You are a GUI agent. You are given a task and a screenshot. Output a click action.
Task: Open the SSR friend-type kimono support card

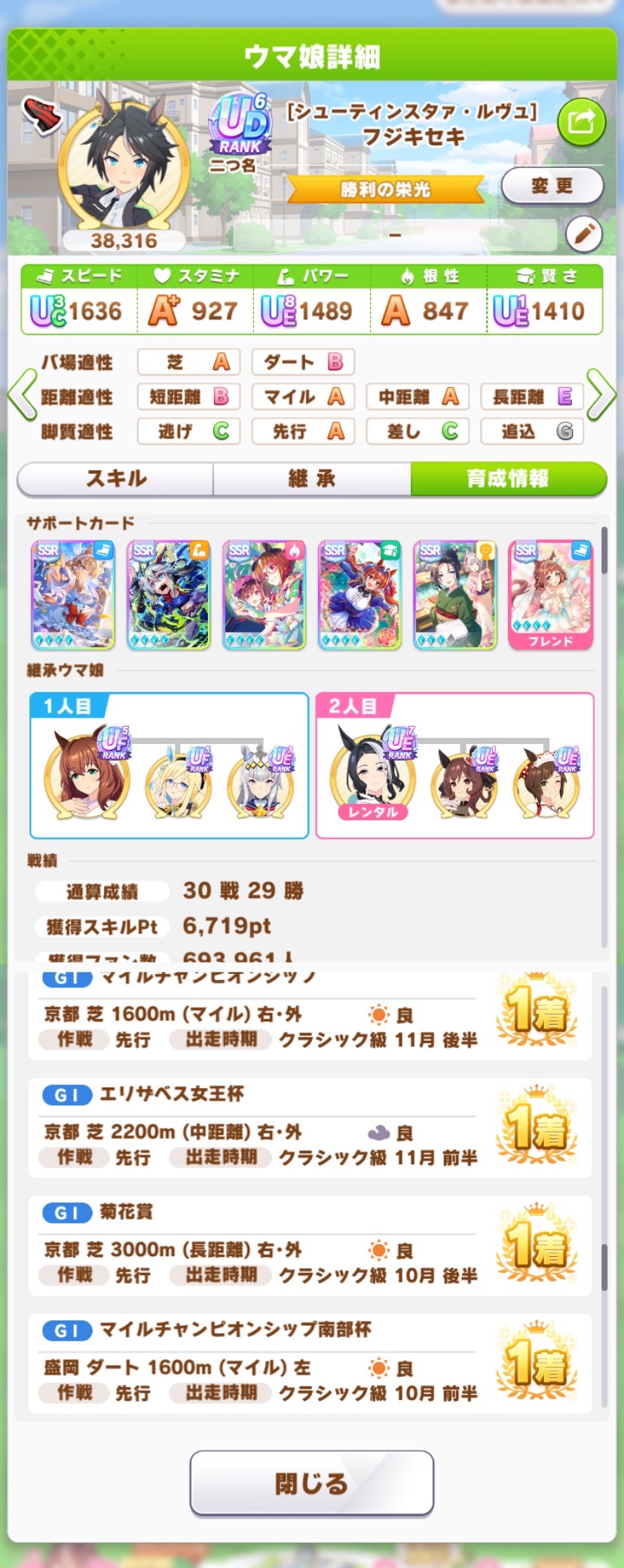point(455,594)
